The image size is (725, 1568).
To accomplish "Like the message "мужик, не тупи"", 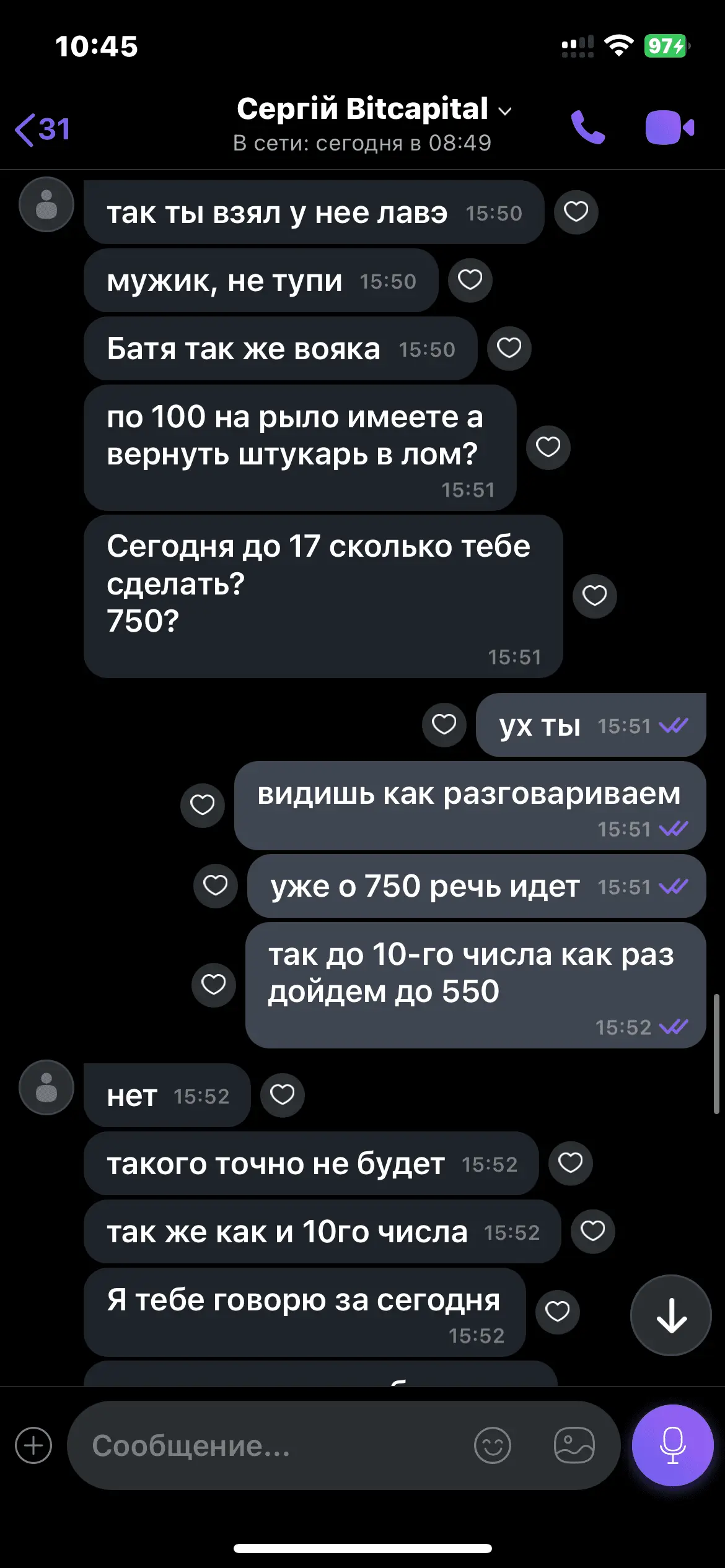I will click(x=470, y=280).
